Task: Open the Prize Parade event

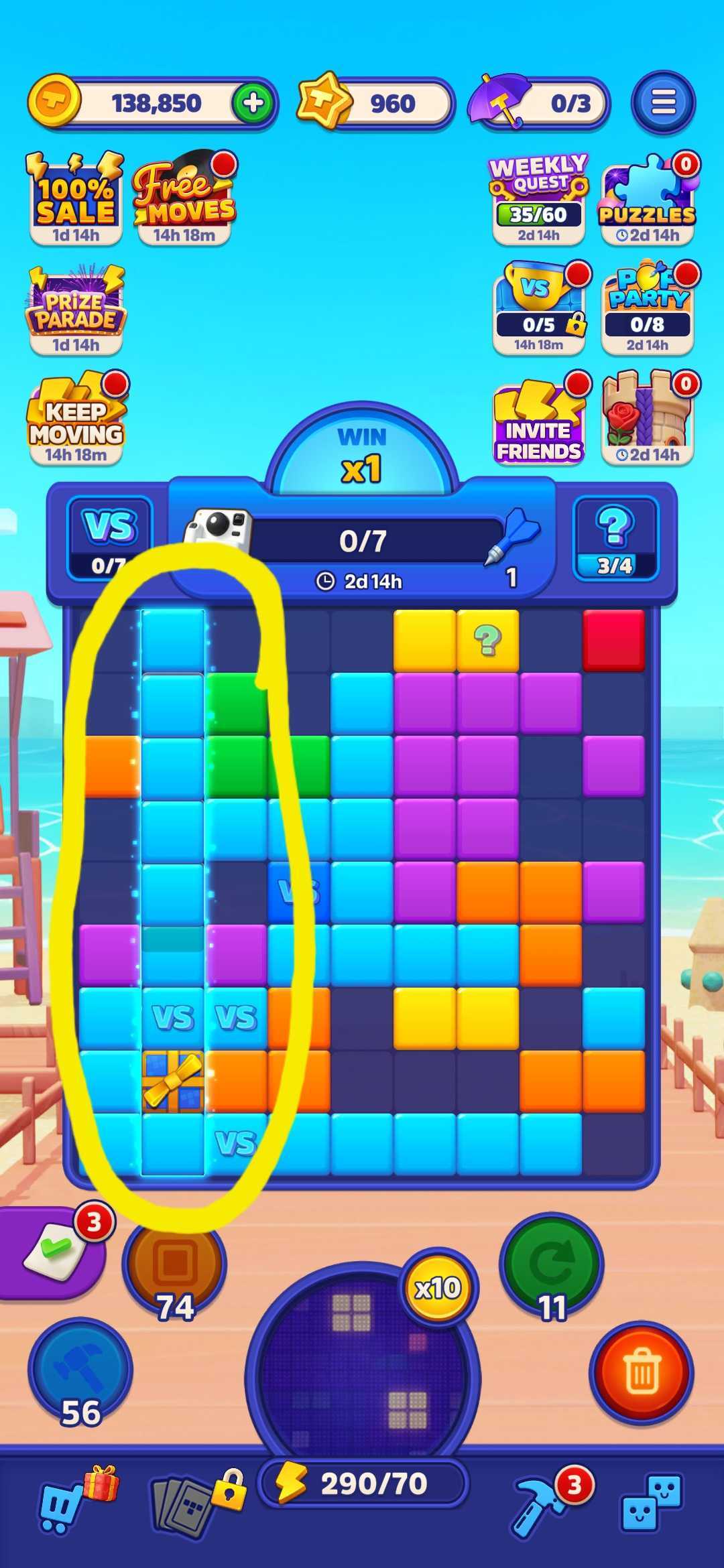Action: 76,310
